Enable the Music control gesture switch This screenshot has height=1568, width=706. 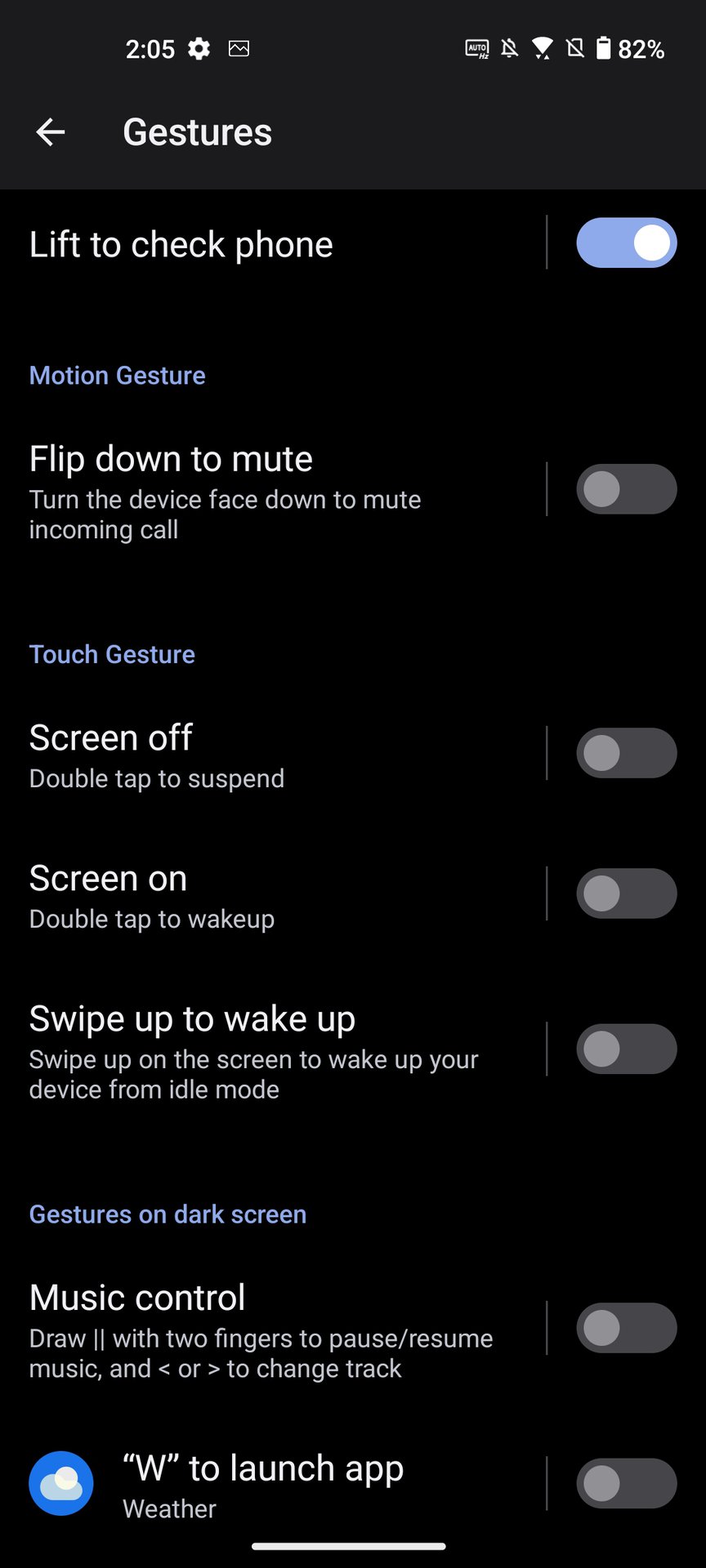[x=626, y=1328]
